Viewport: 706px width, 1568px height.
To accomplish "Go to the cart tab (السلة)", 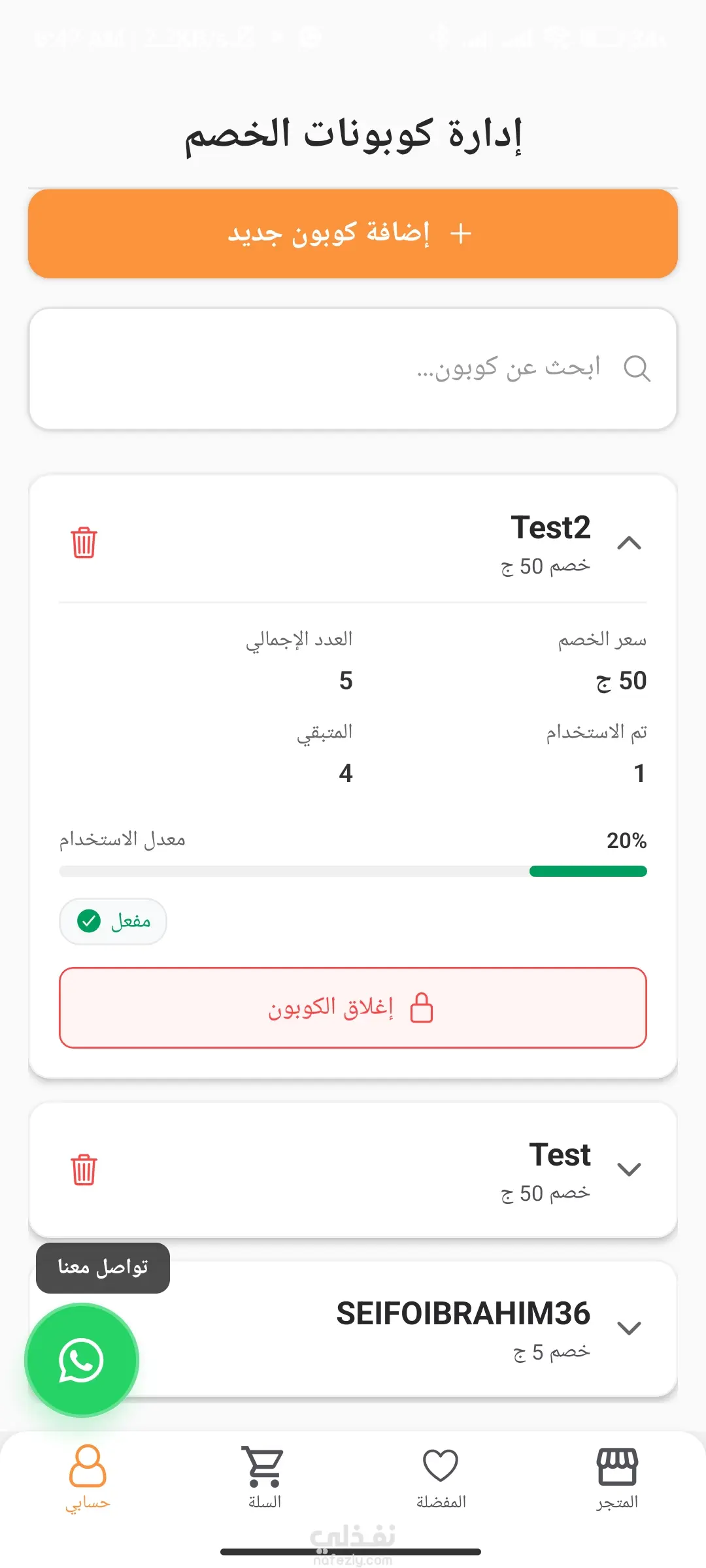I will [x=264, y=1478].
